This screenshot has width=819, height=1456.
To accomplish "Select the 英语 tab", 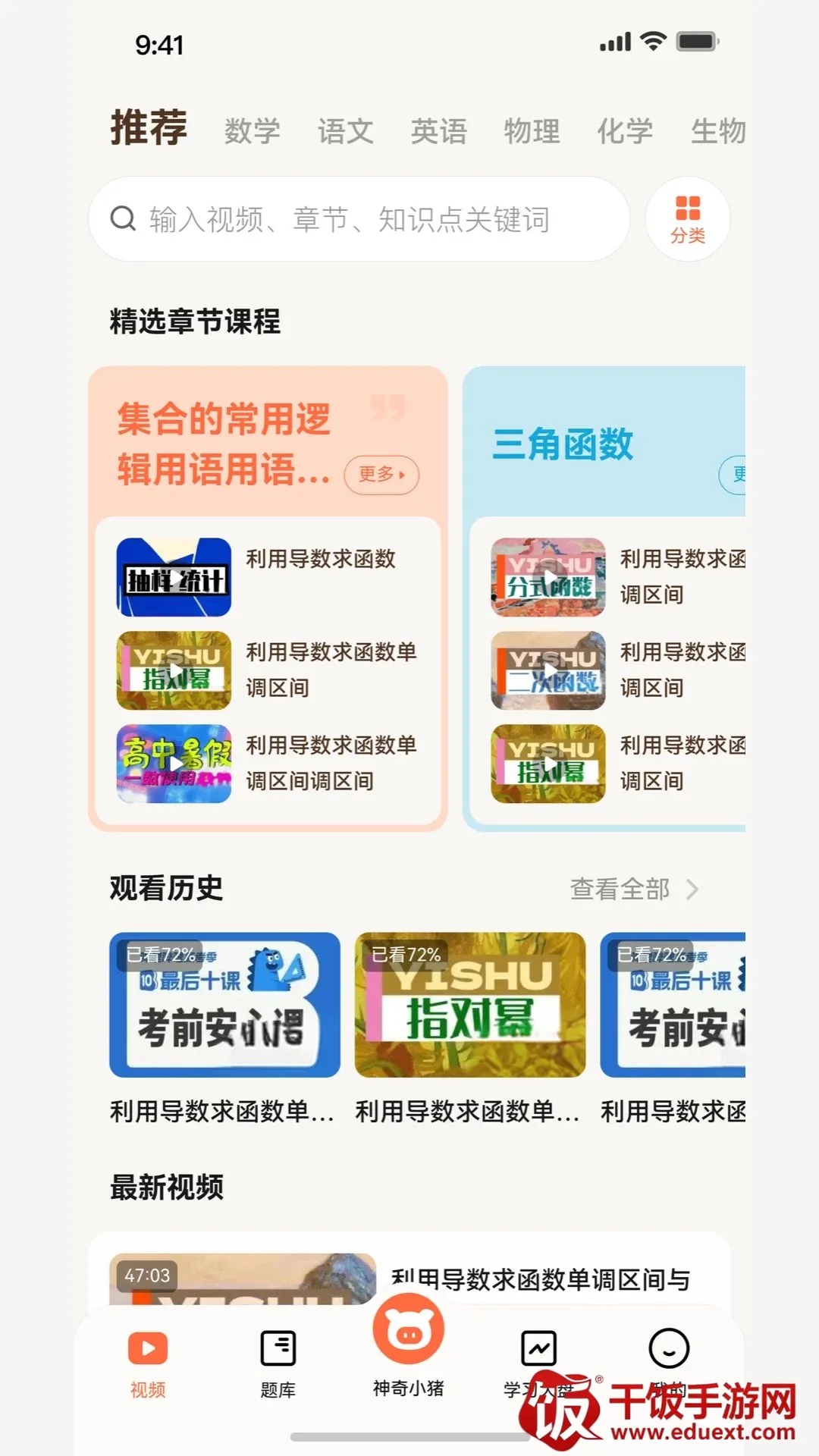I will pos(439,131).
